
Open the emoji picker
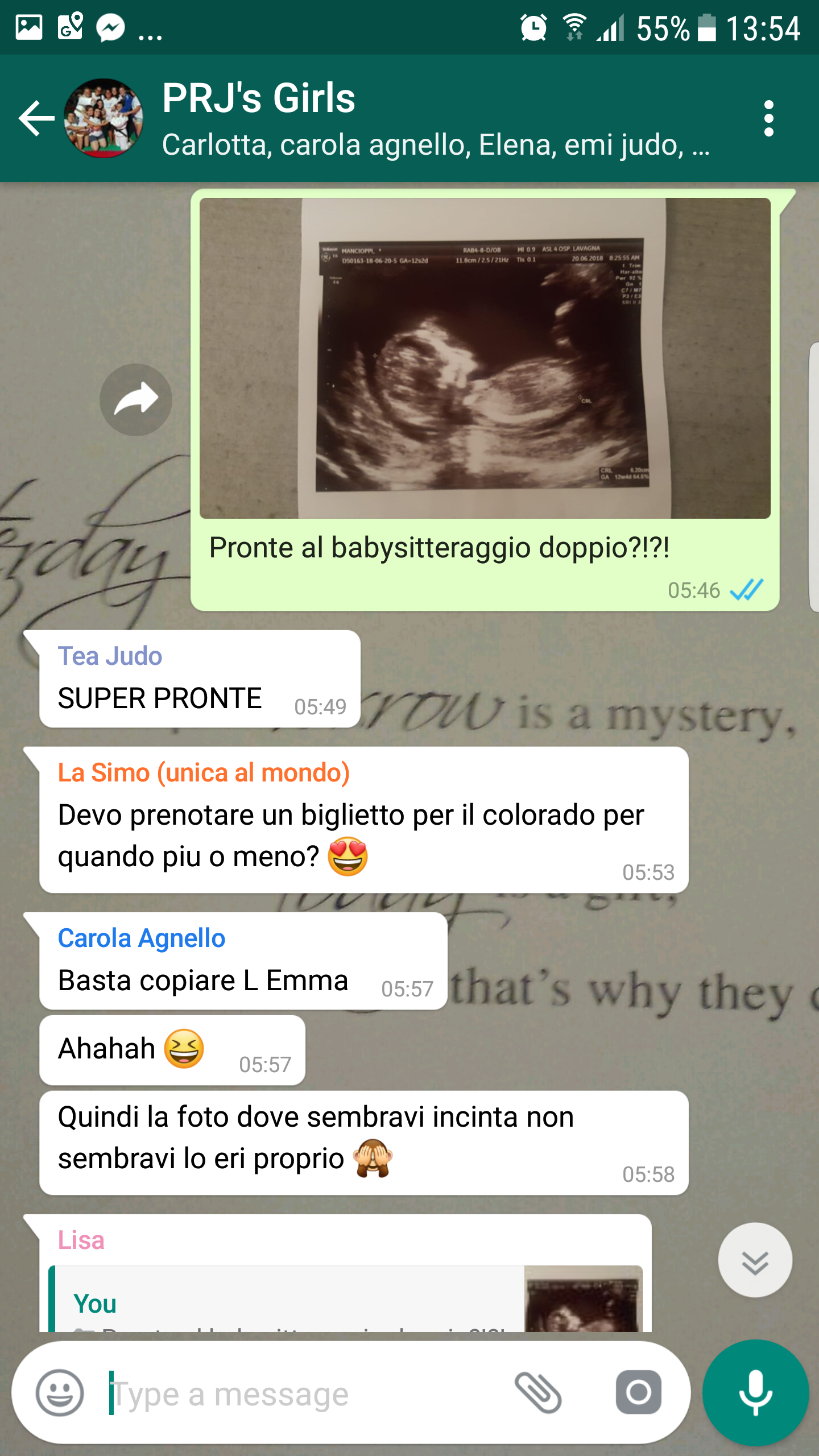(x=60, y=1392)
